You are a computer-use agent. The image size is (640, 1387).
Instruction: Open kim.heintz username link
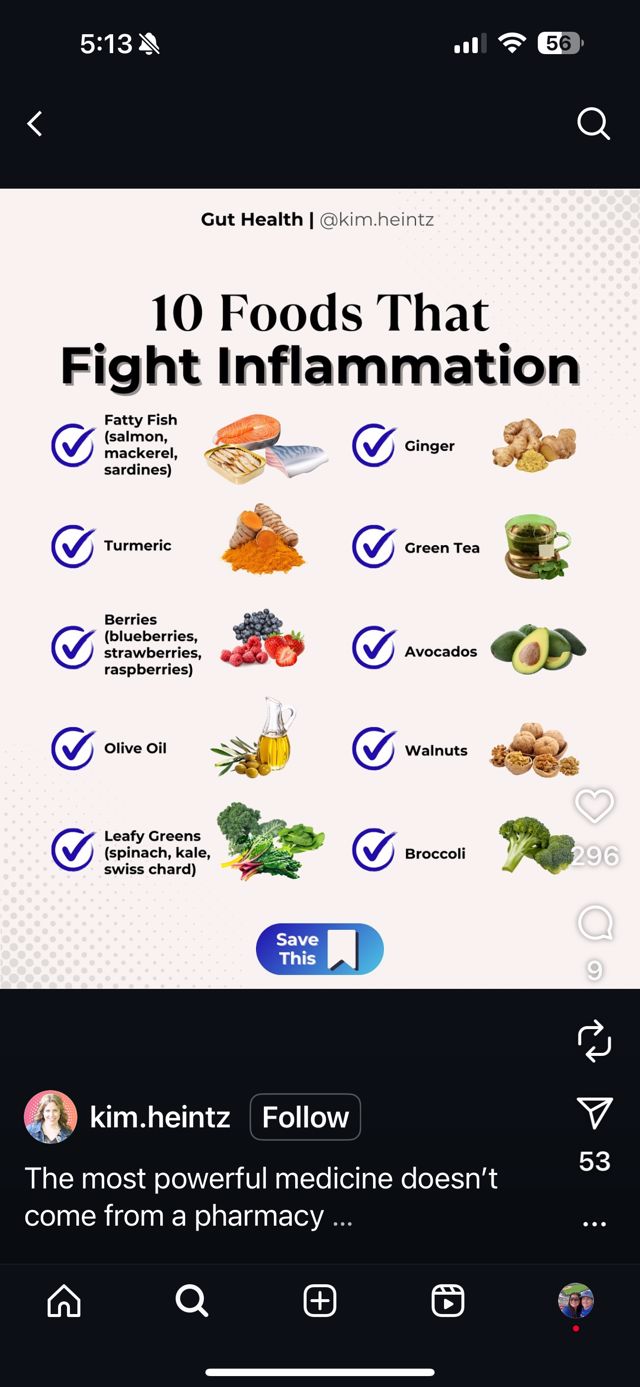point(160,1117)
